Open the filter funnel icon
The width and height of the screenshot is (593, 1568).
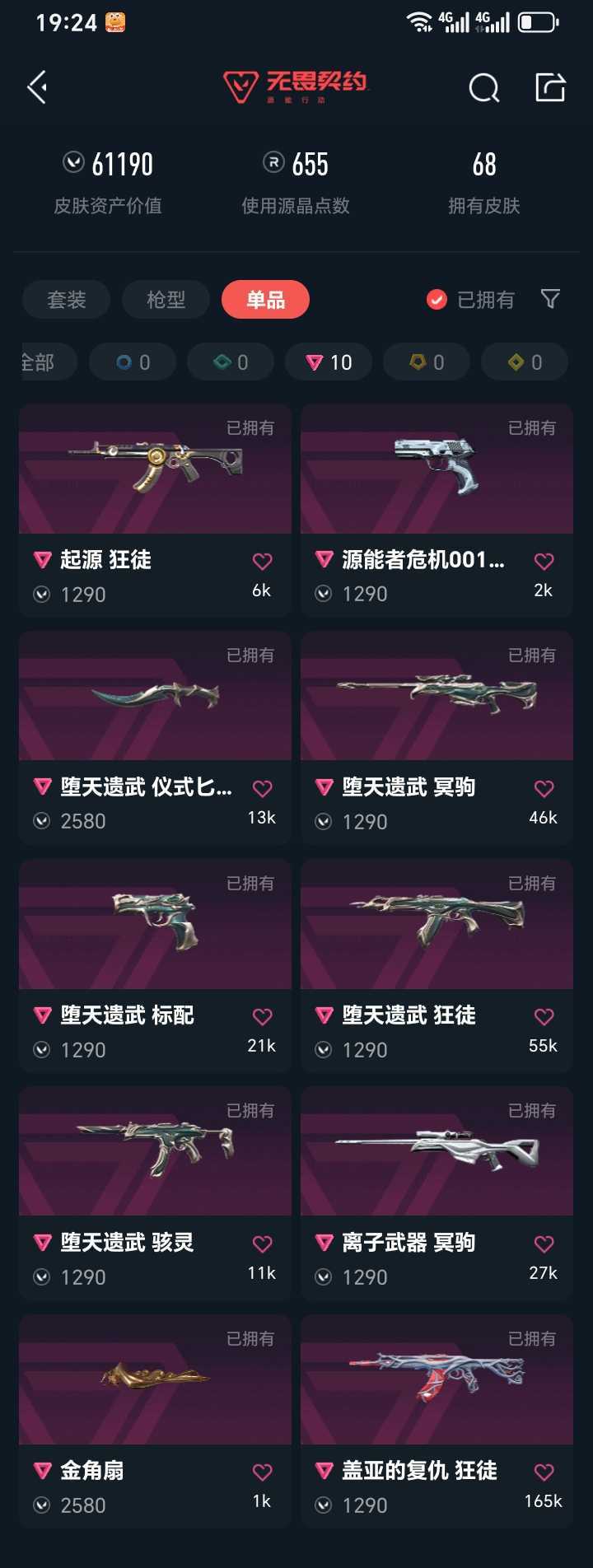[550, 299]
